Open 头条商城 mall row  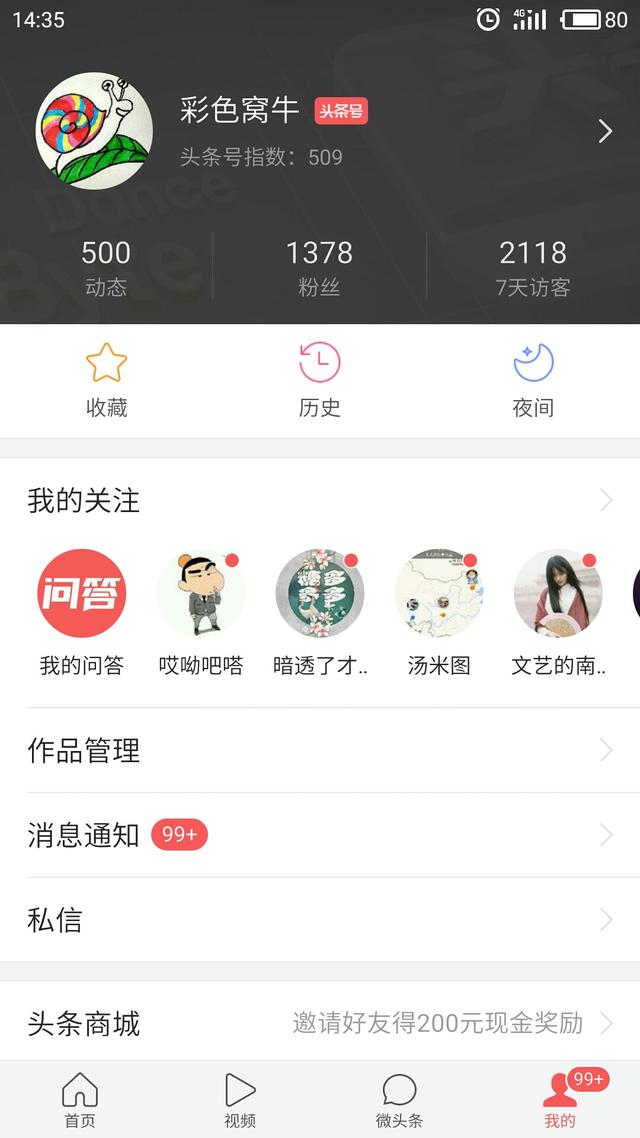click(320, 1023)
